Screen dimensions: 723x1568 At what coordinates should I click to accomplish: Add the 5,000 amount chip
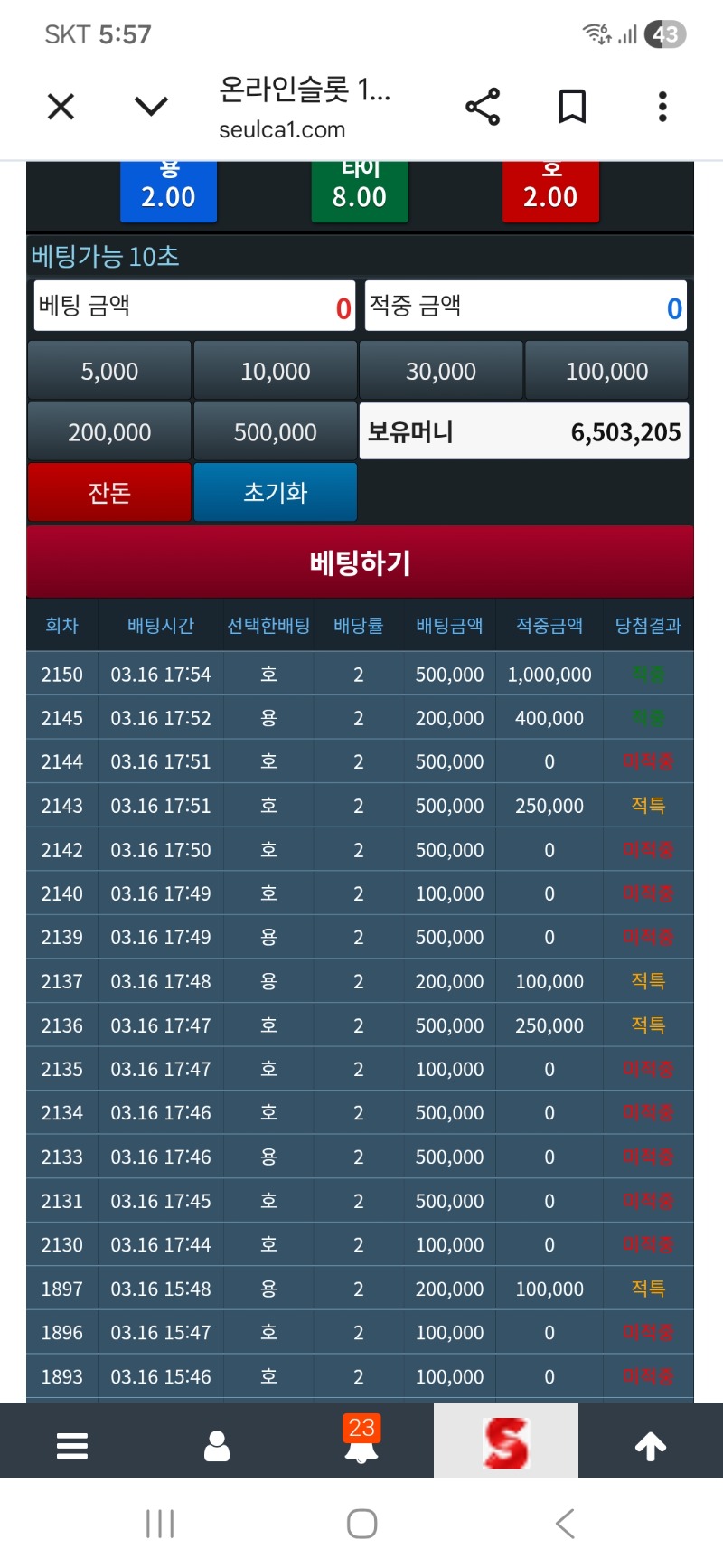[x=109, y=371]
